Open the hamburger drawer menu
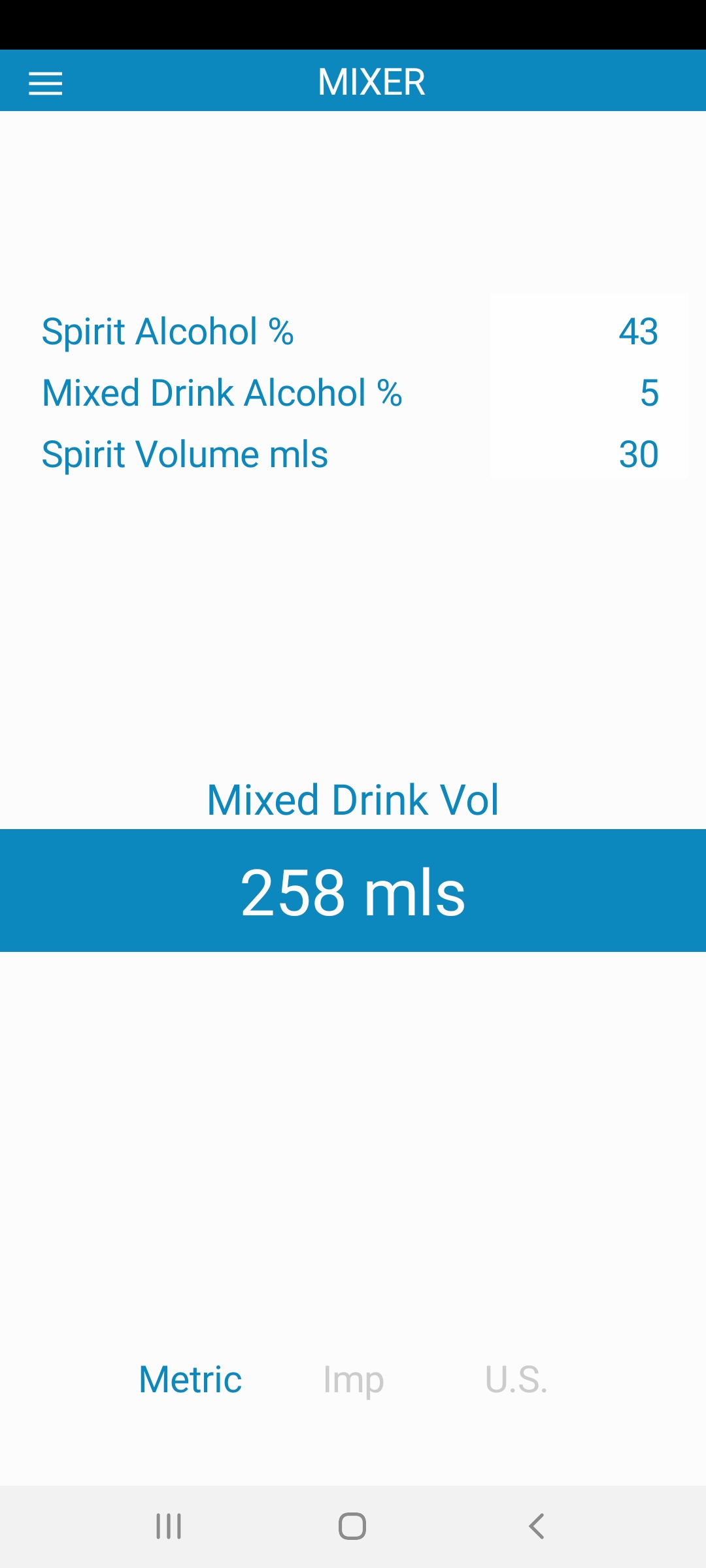The height and width of the screenshot is (1568, 706). click(45, 83)
